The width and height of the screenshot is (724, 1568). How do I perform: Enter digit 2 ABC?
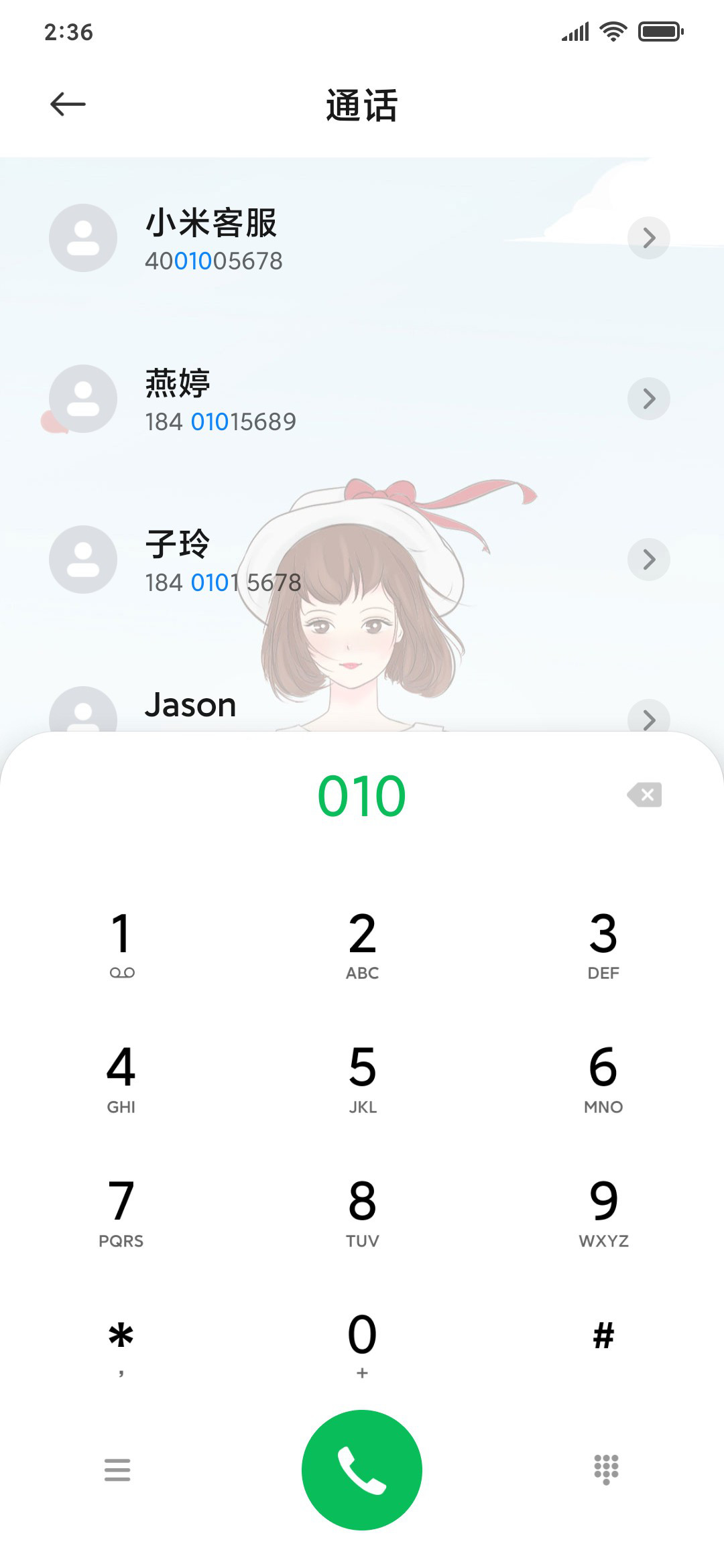point(362,945)
